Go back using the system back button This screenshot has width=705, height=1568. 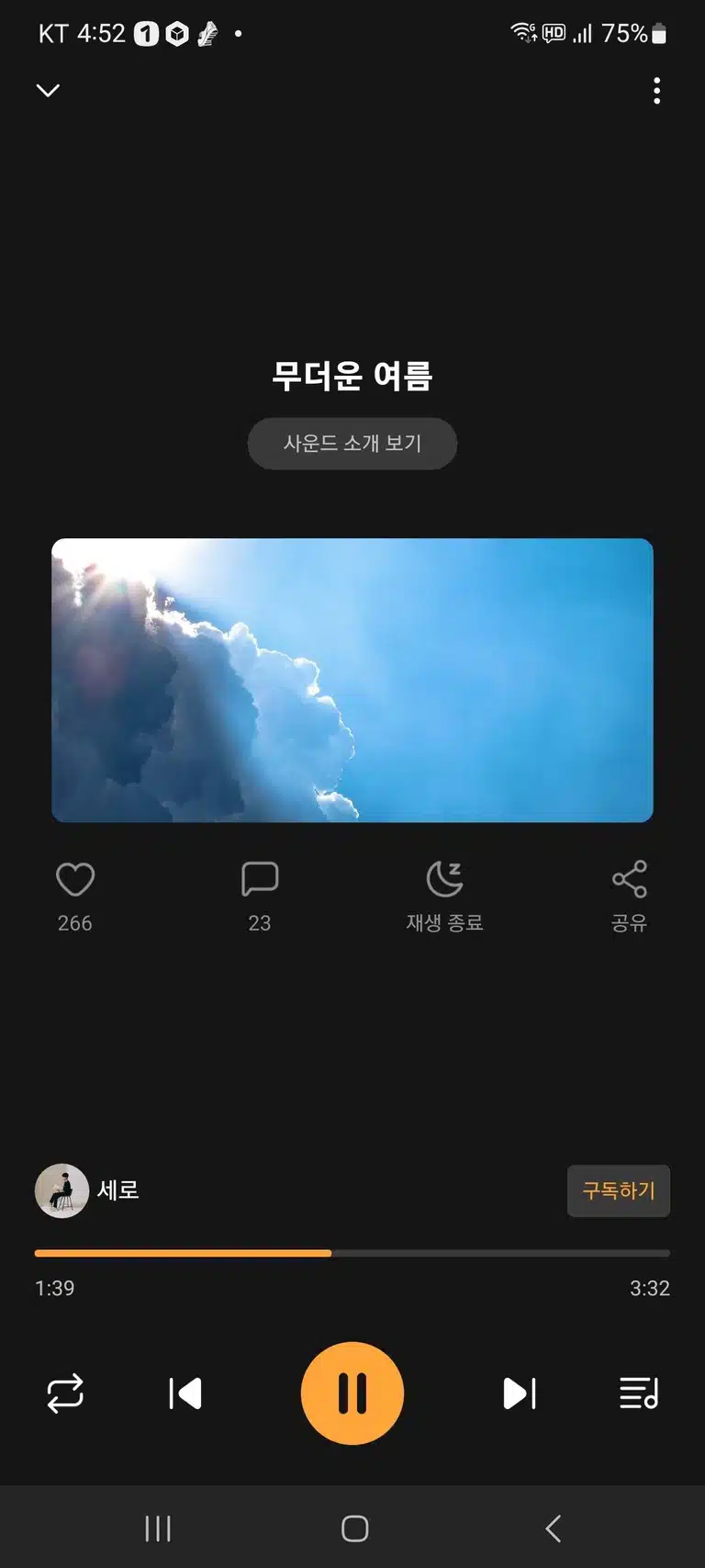coord(553,1529)
